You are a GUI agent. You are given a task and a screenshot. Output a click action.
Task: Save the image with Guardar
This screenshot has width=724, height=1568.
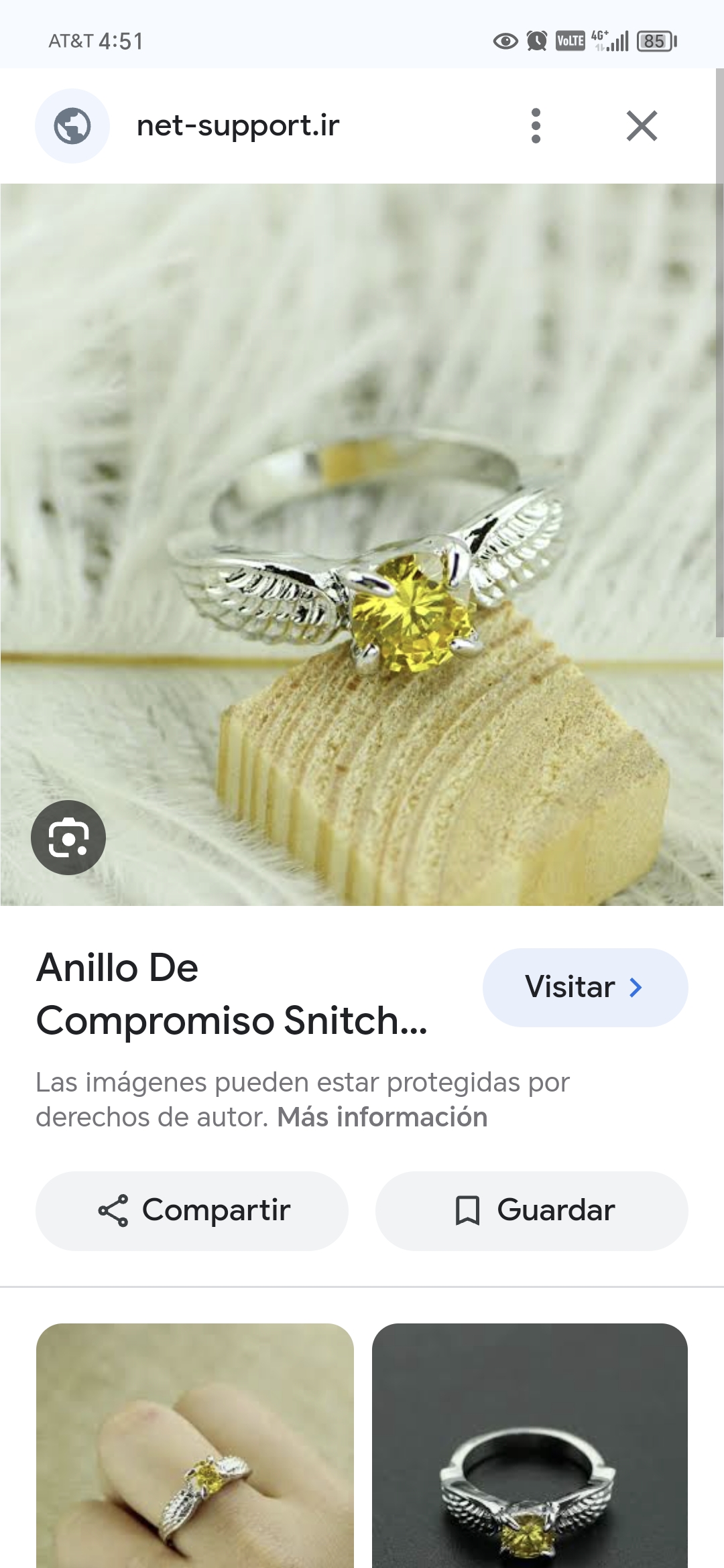[x=532, y=1211]
